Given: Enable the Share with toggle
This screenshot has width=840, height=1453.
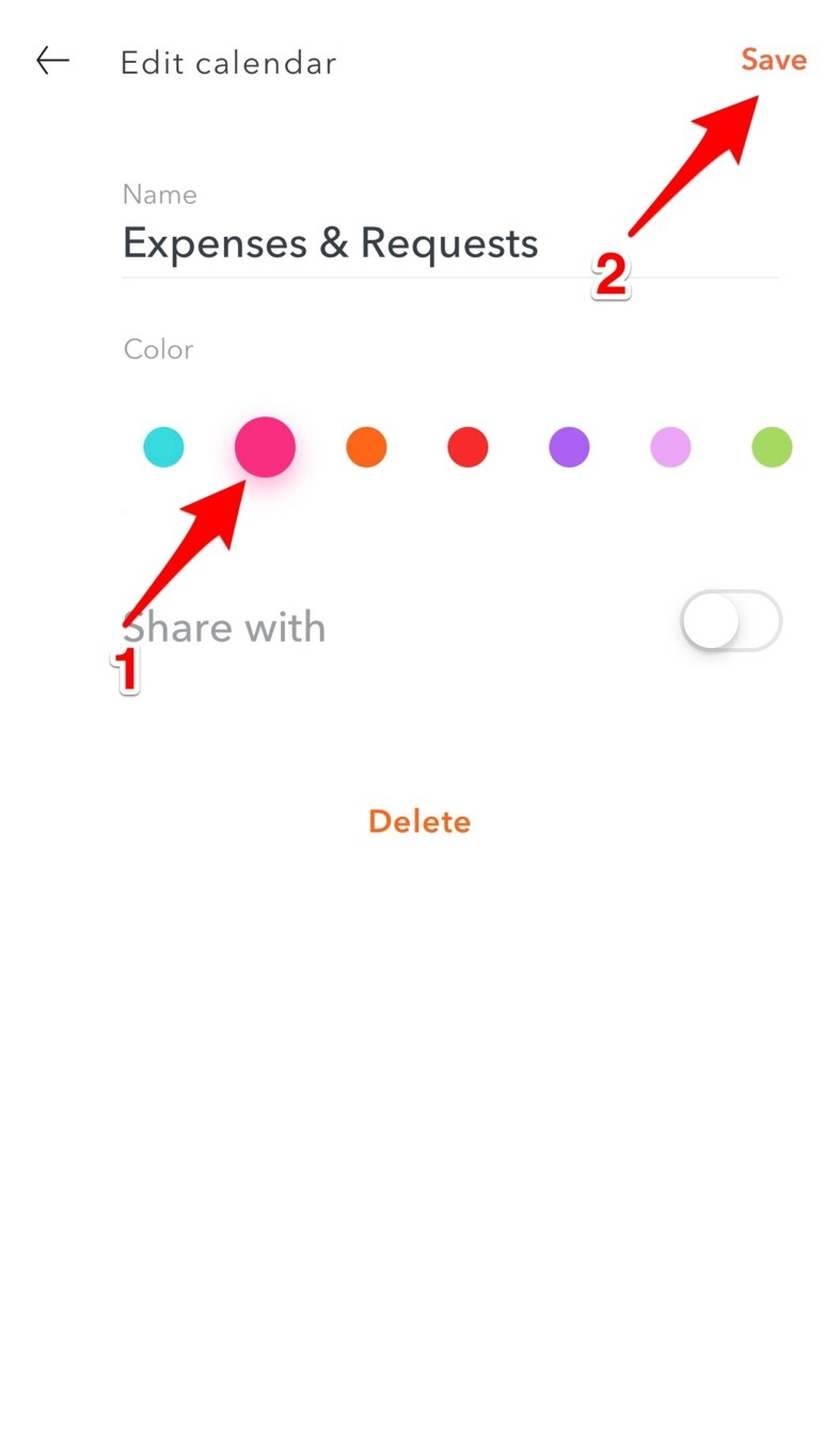Looking at the screenshot, I should (731, 621).
